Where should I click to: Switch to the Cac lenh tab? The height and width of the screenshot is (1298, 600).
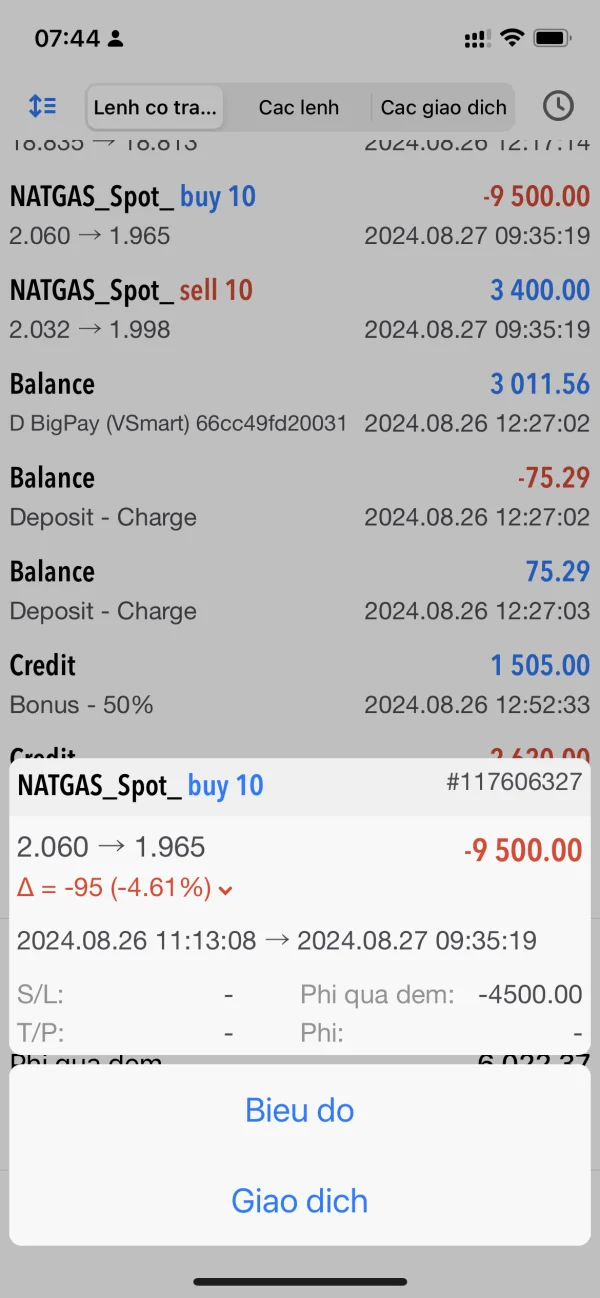(x=298, y=107)
